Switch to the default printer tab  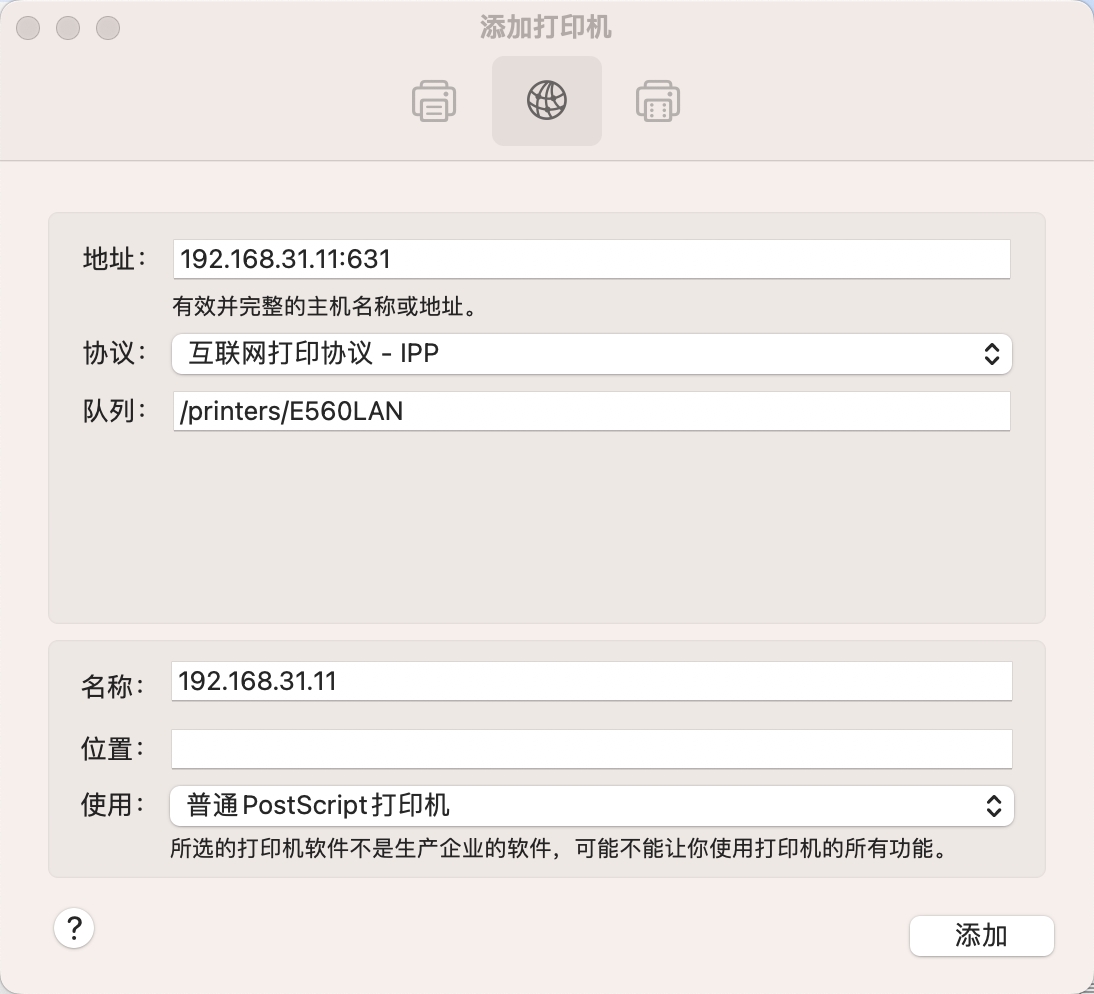point(434,101)
